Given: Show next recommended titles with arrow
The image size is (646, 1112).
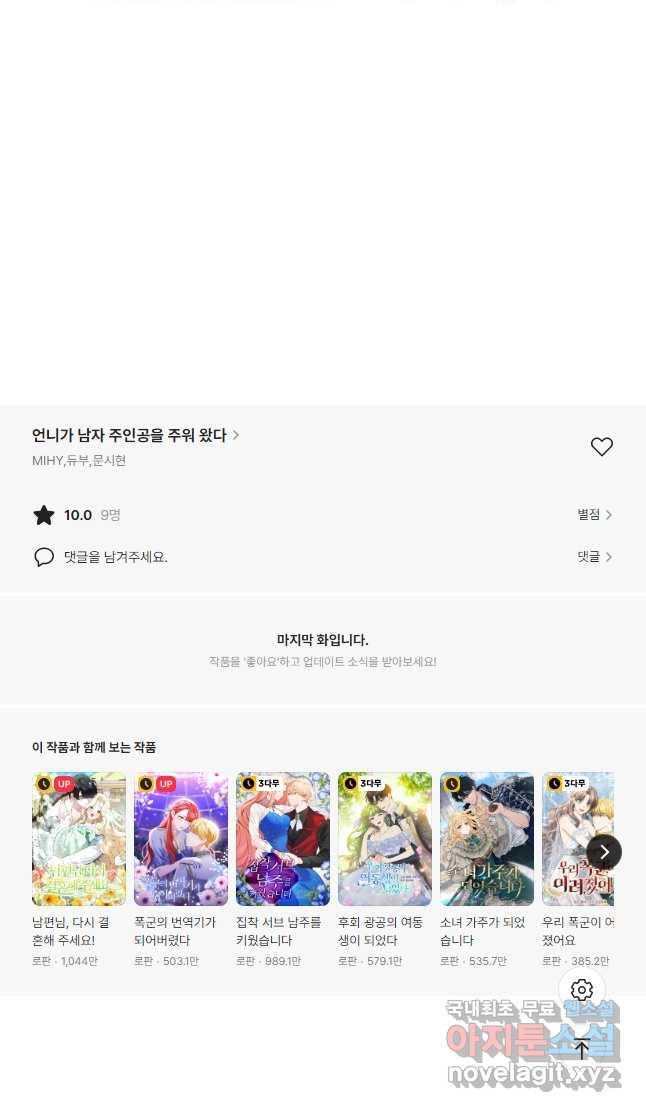Looking at the screenshot, I should (604, 852).
